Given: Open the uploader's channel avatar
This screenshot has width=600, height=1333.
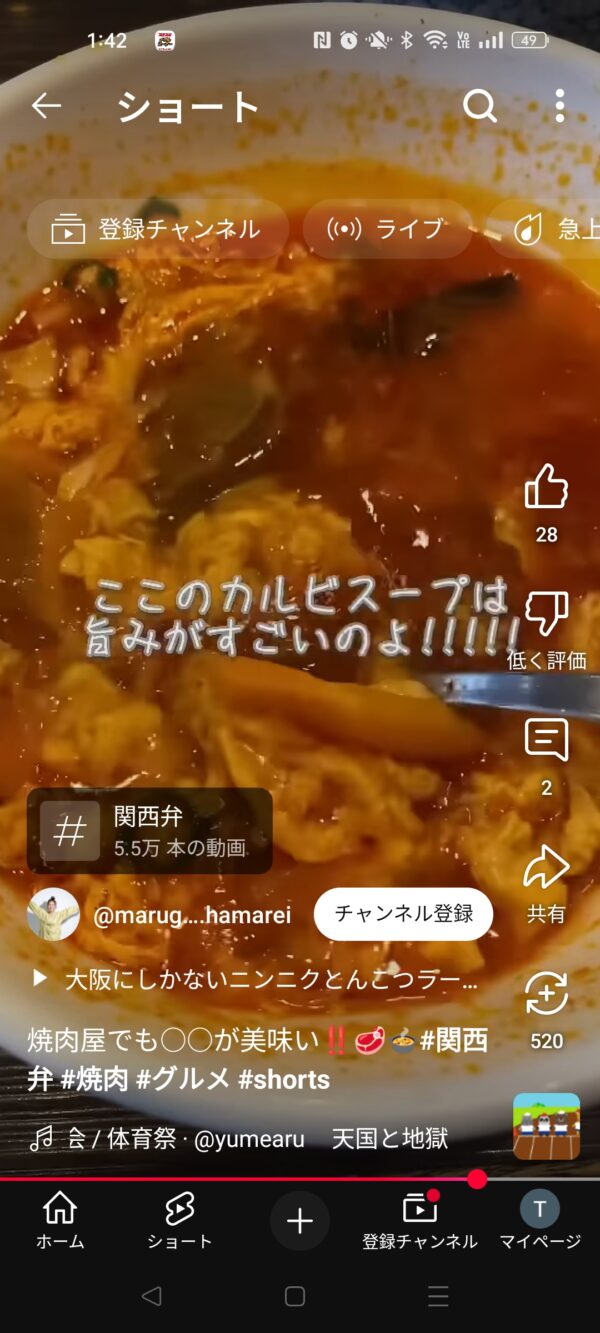Looking at the screenshot, I should click(53, 914).
